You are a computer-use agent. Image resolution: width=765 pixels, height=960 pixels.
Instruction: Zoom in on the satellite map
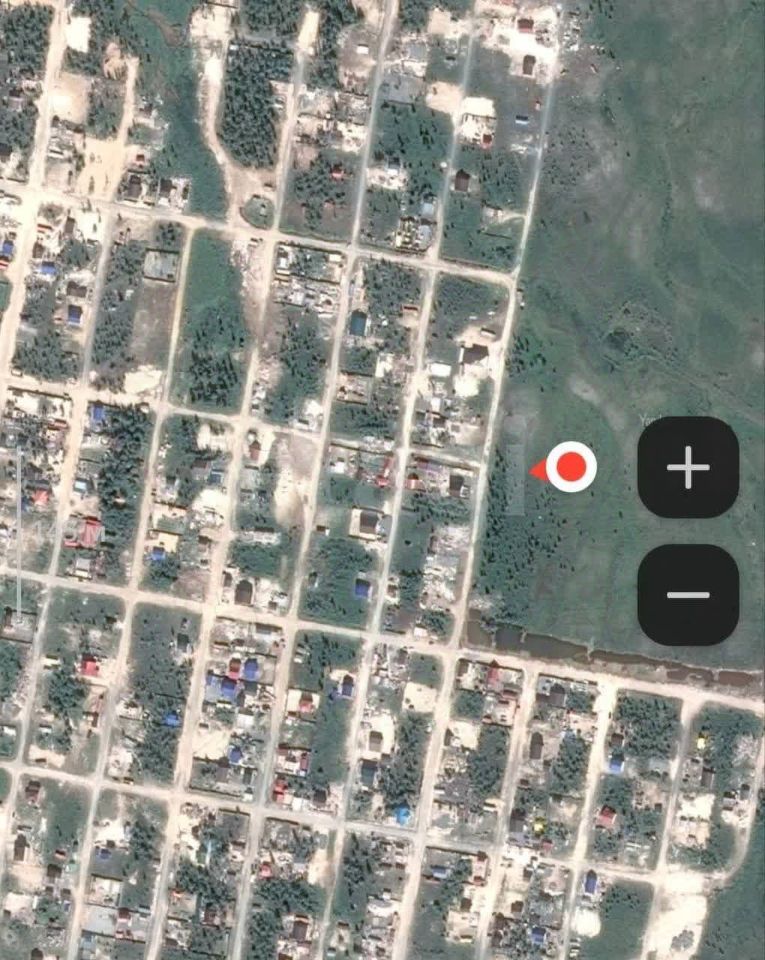pyautogui.click(x=688, y=467)
